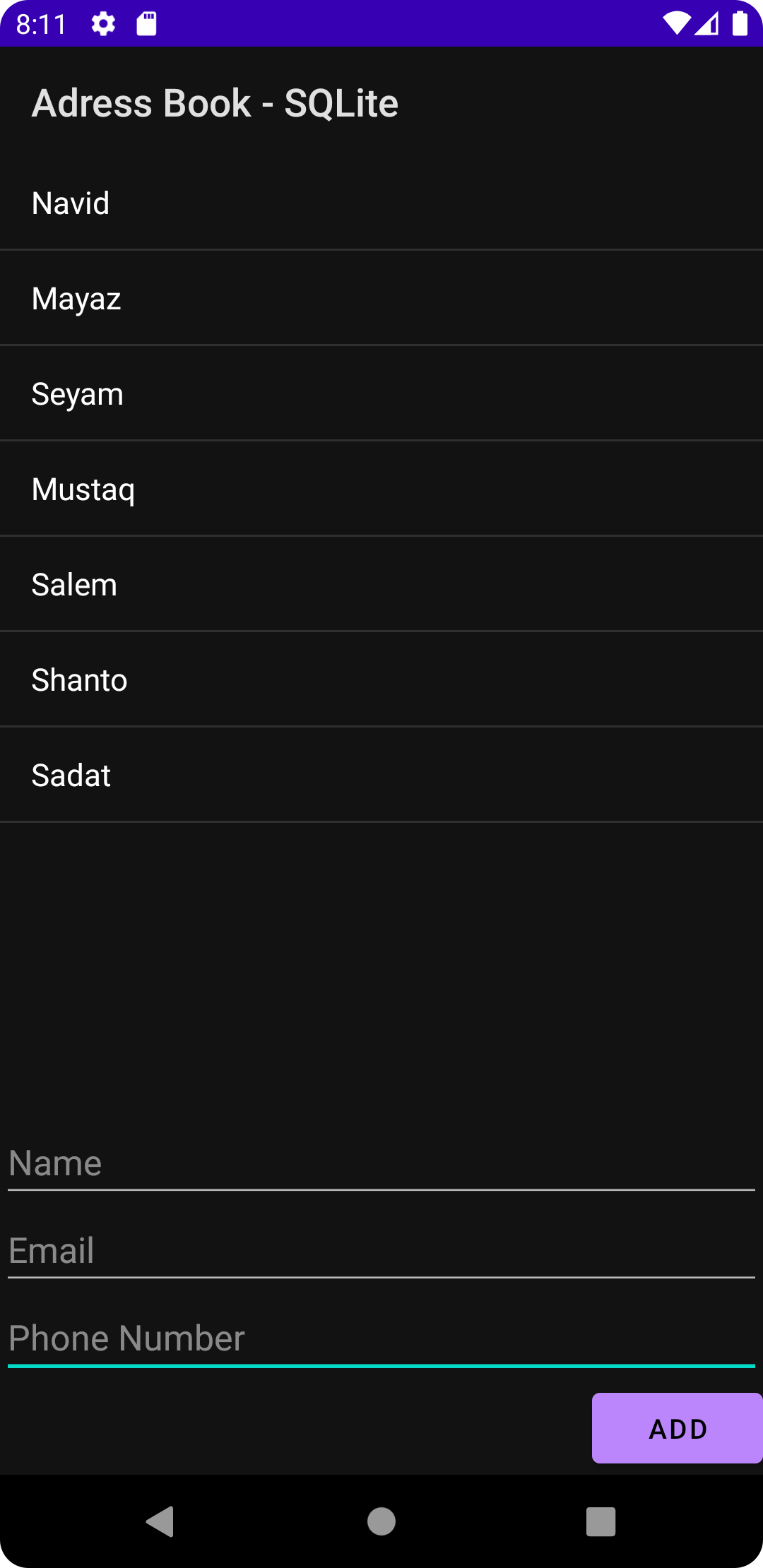Open Sadat's entry
763x1568 pixels.
[381, 776]
